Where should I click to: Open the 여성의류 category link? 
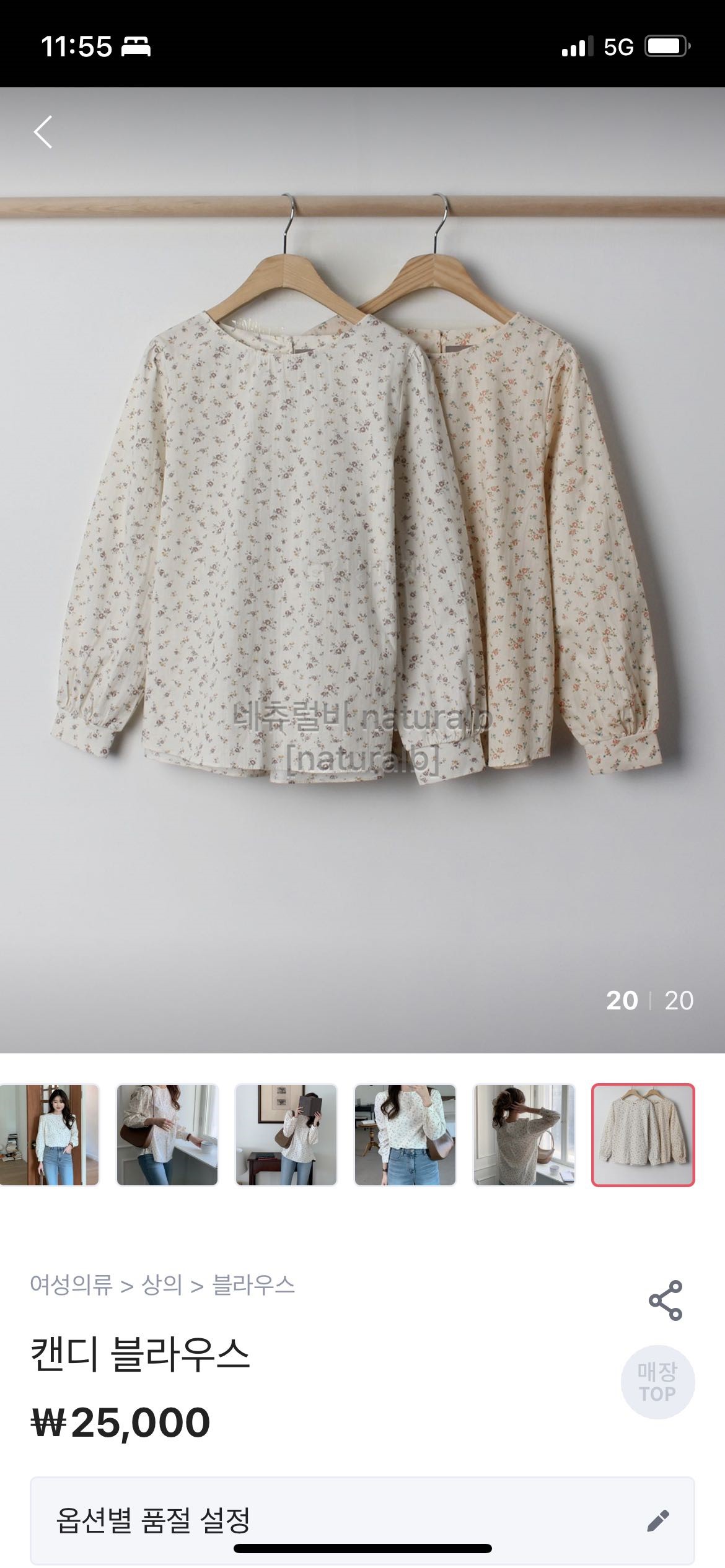(71, 1285)
